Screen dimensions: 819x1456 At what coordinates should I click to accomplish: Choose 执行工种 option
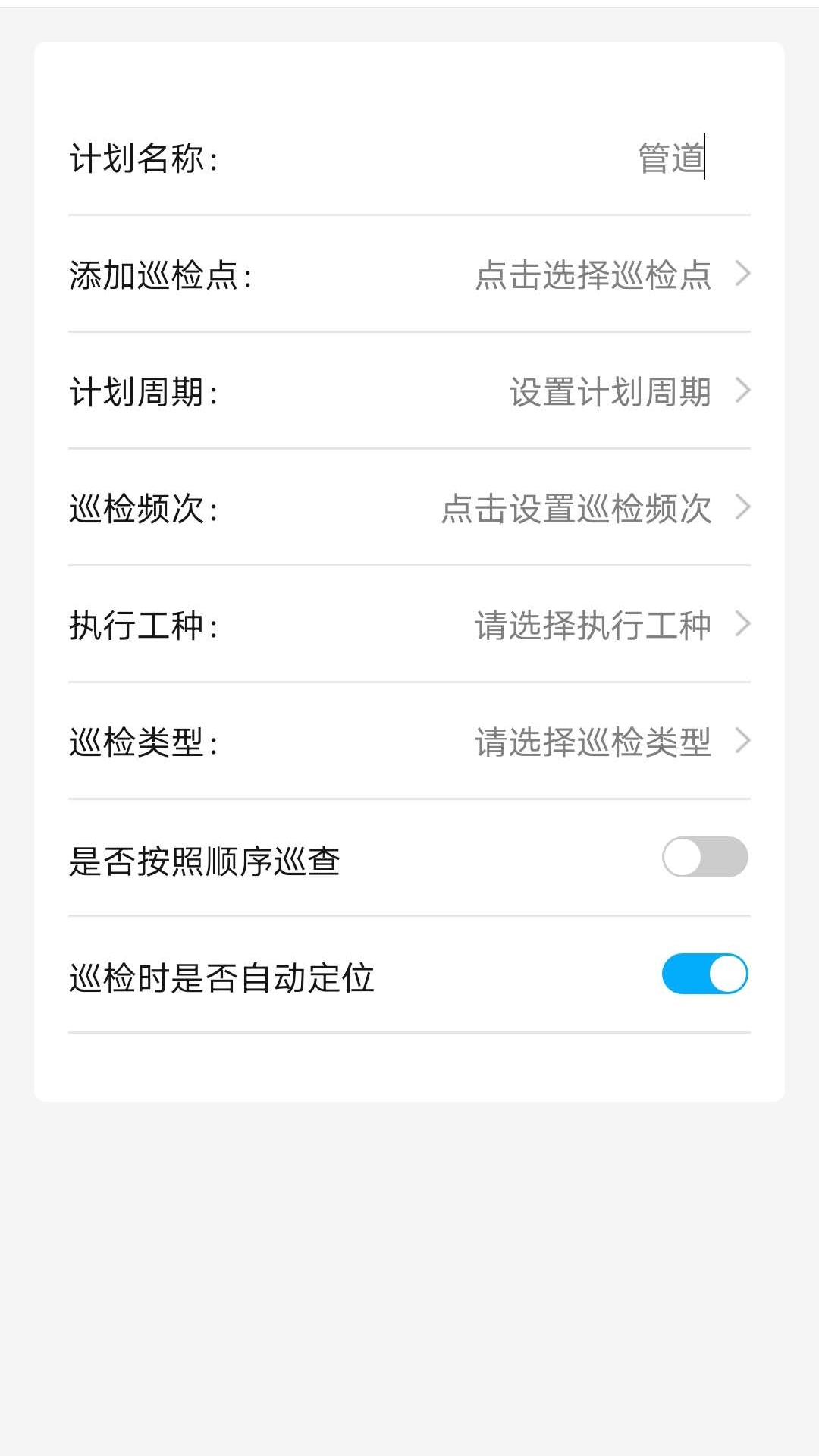click(x=409, y=625)
